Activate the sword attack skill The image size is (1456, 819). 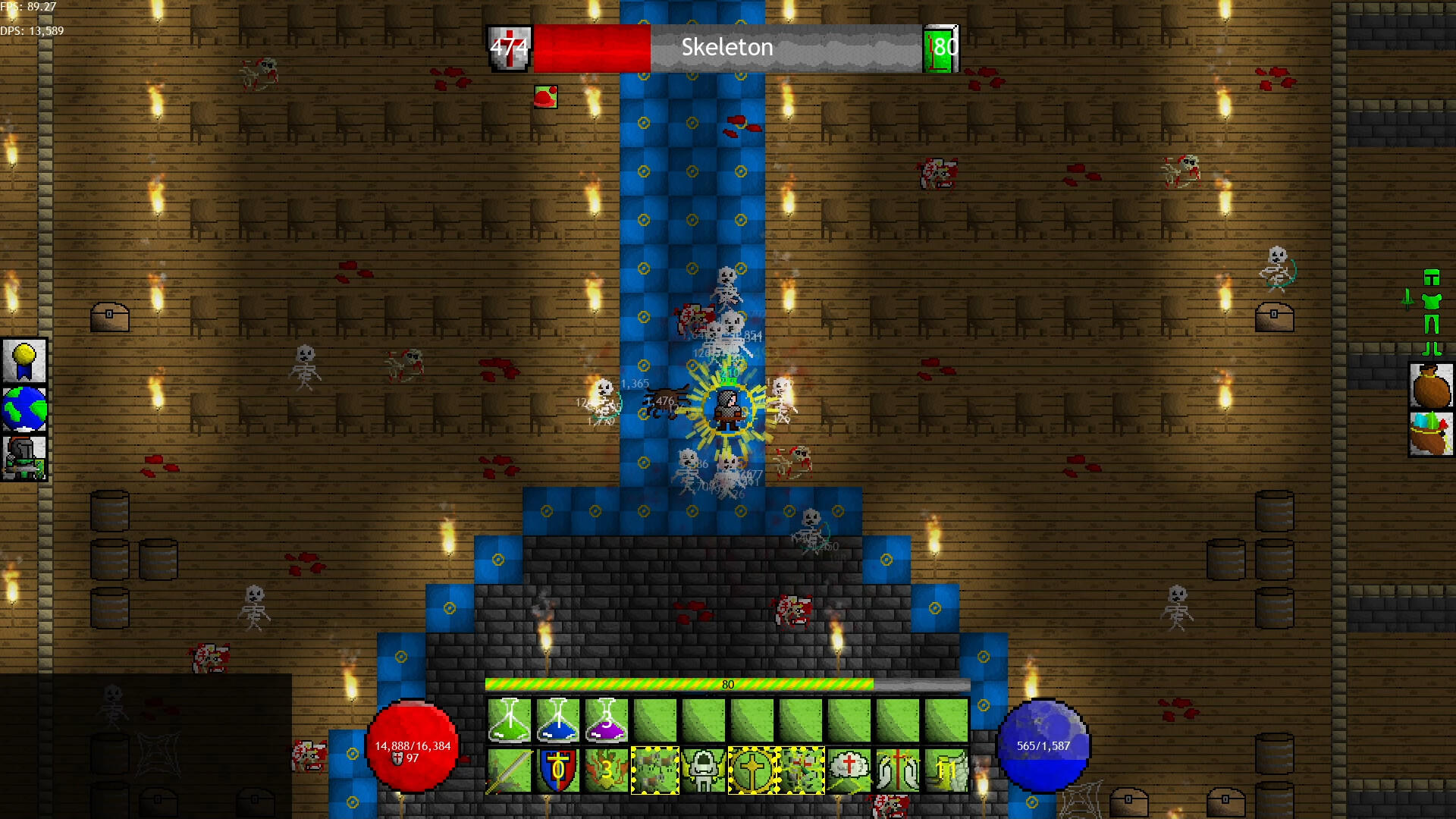510,770
